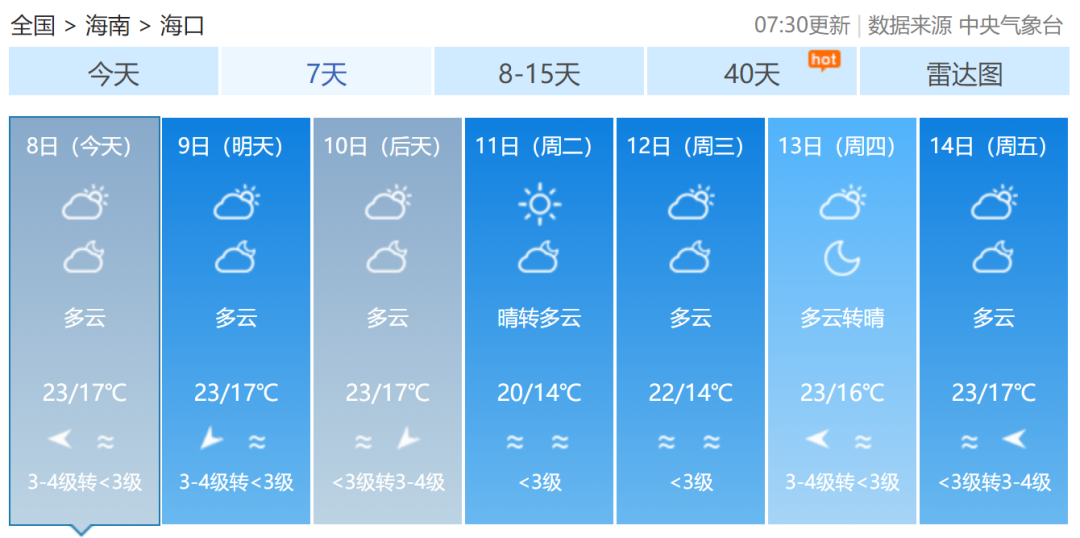The height and width of the screenshot is (538, 1080).
Task: Select the 9日（明天） forecast card
Action: 236,320
